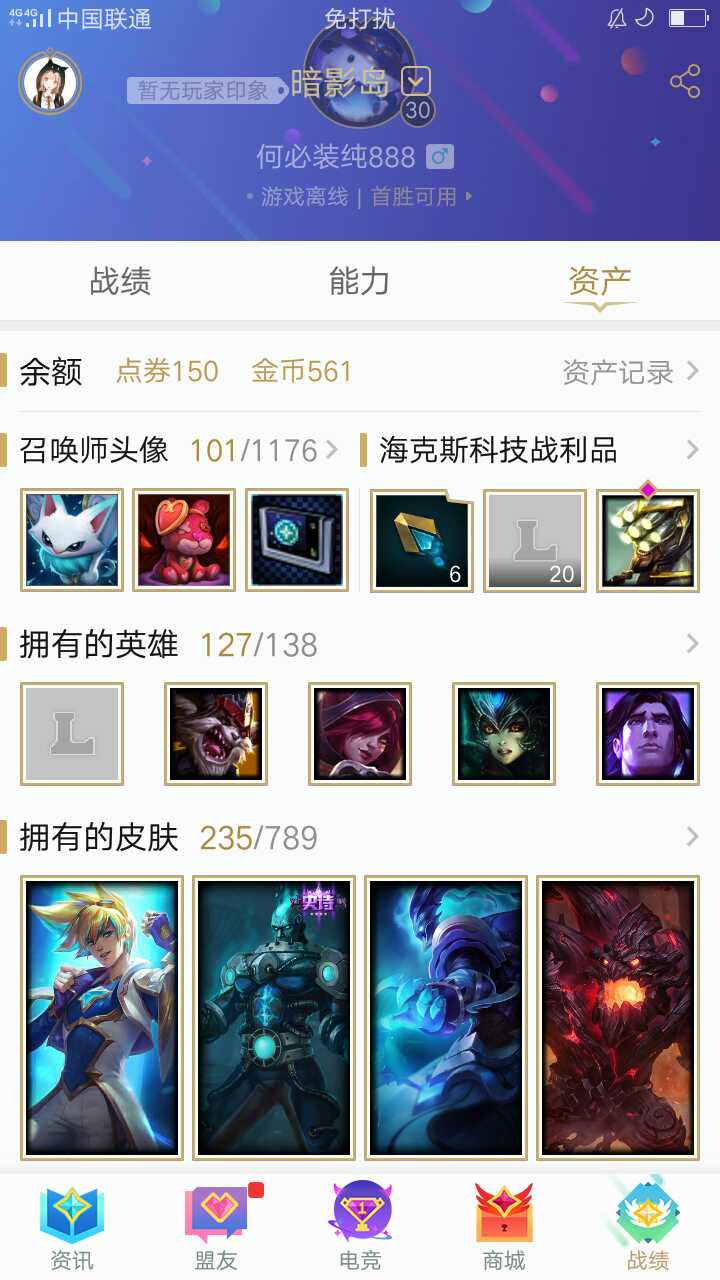Open the blonde star guardian skin card

point(102,1016)
